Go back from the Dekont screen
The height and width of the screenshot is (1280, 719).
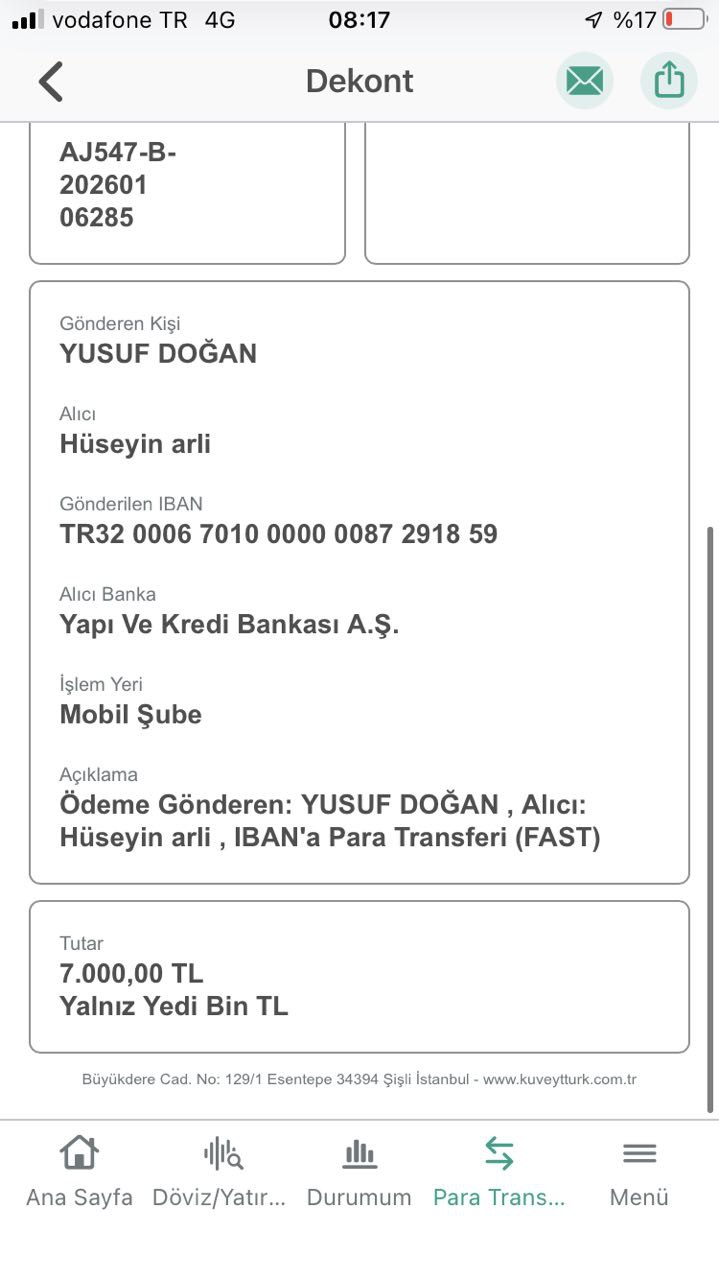51,82
